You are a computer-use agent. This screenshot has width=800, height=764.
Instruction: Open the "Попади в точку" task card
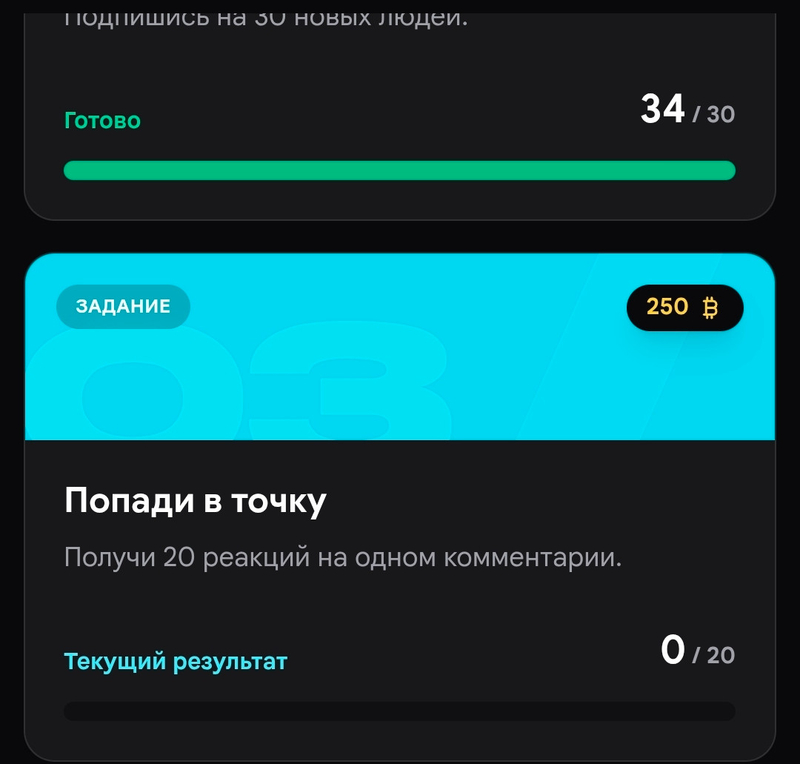[399, 506]
